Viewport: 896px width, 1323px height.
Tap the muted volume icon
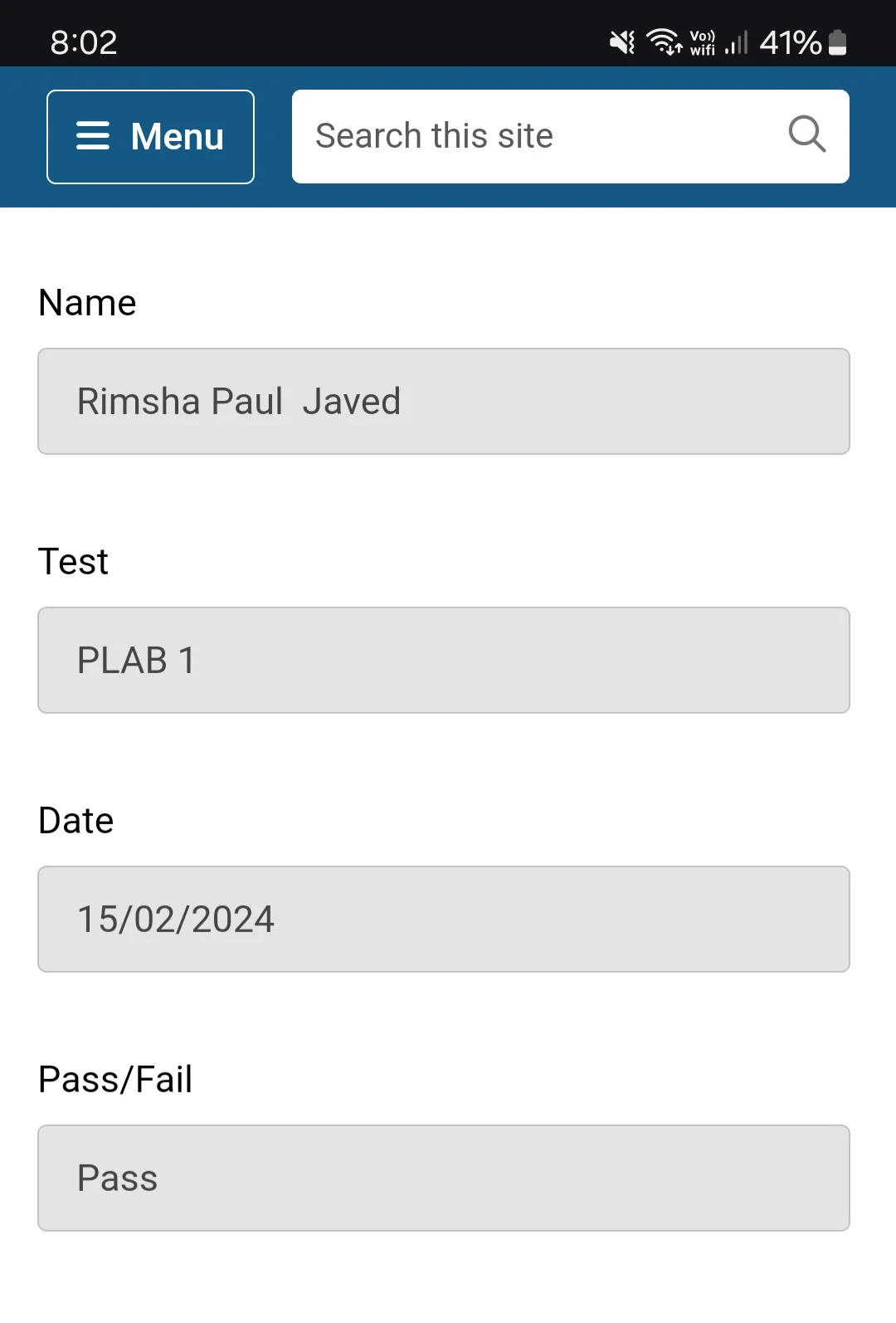(x=621, y=41)
